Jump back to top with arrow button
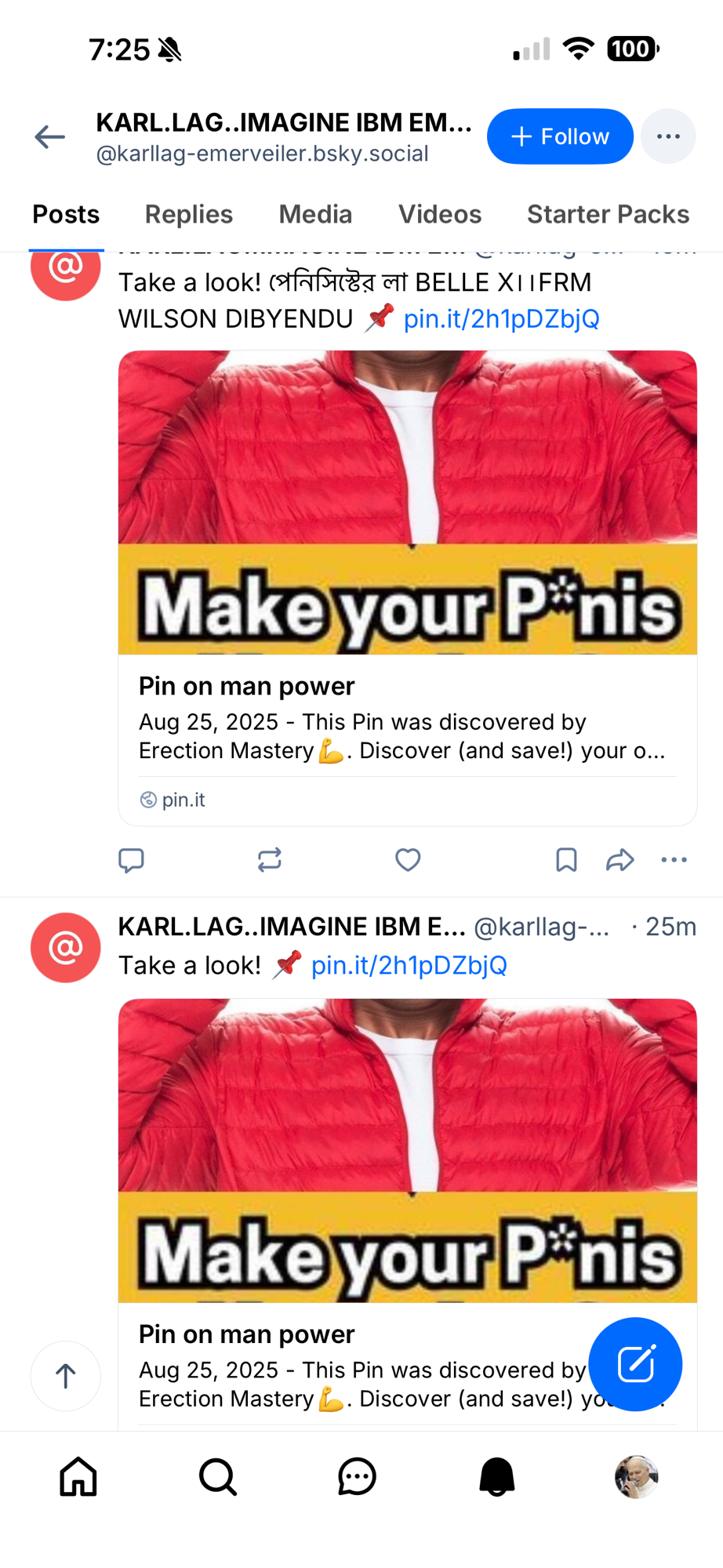This screenshot has height=1568, width=723. [66, 1376]
